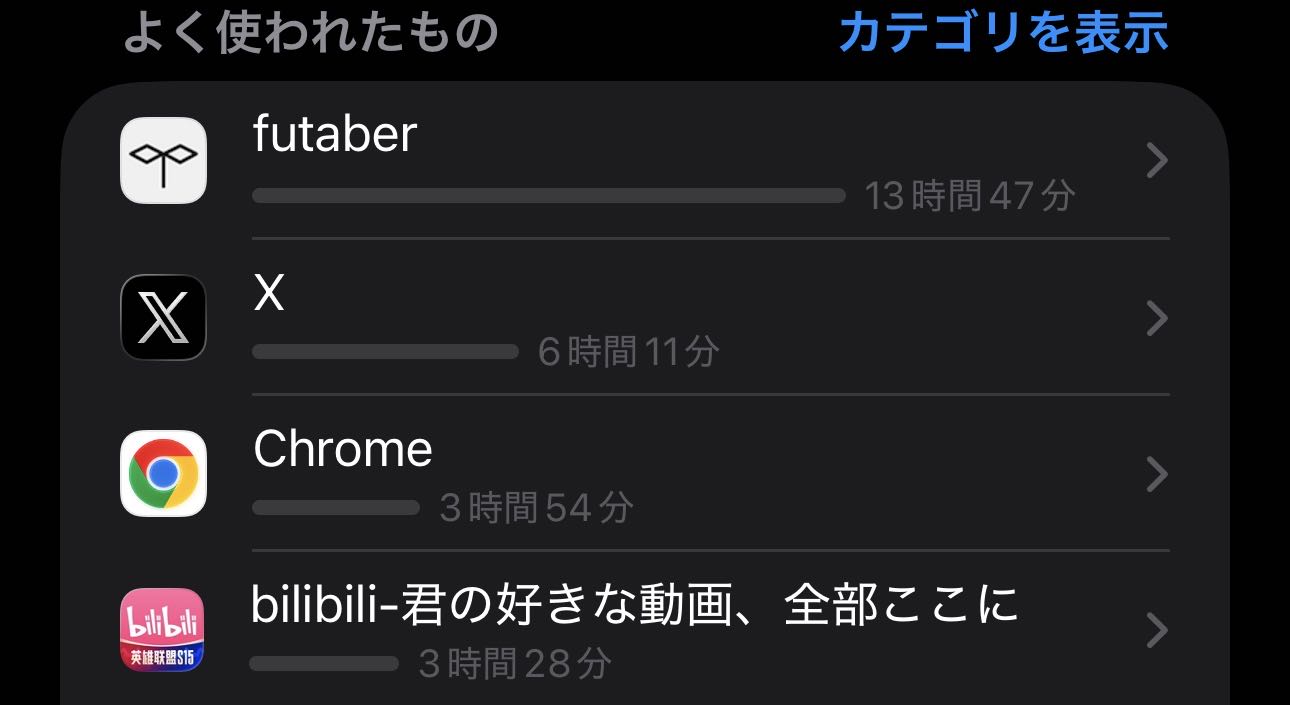Screen dimensions: 1290x705
Task: Open futaber usage details
Action: point(645,161)
